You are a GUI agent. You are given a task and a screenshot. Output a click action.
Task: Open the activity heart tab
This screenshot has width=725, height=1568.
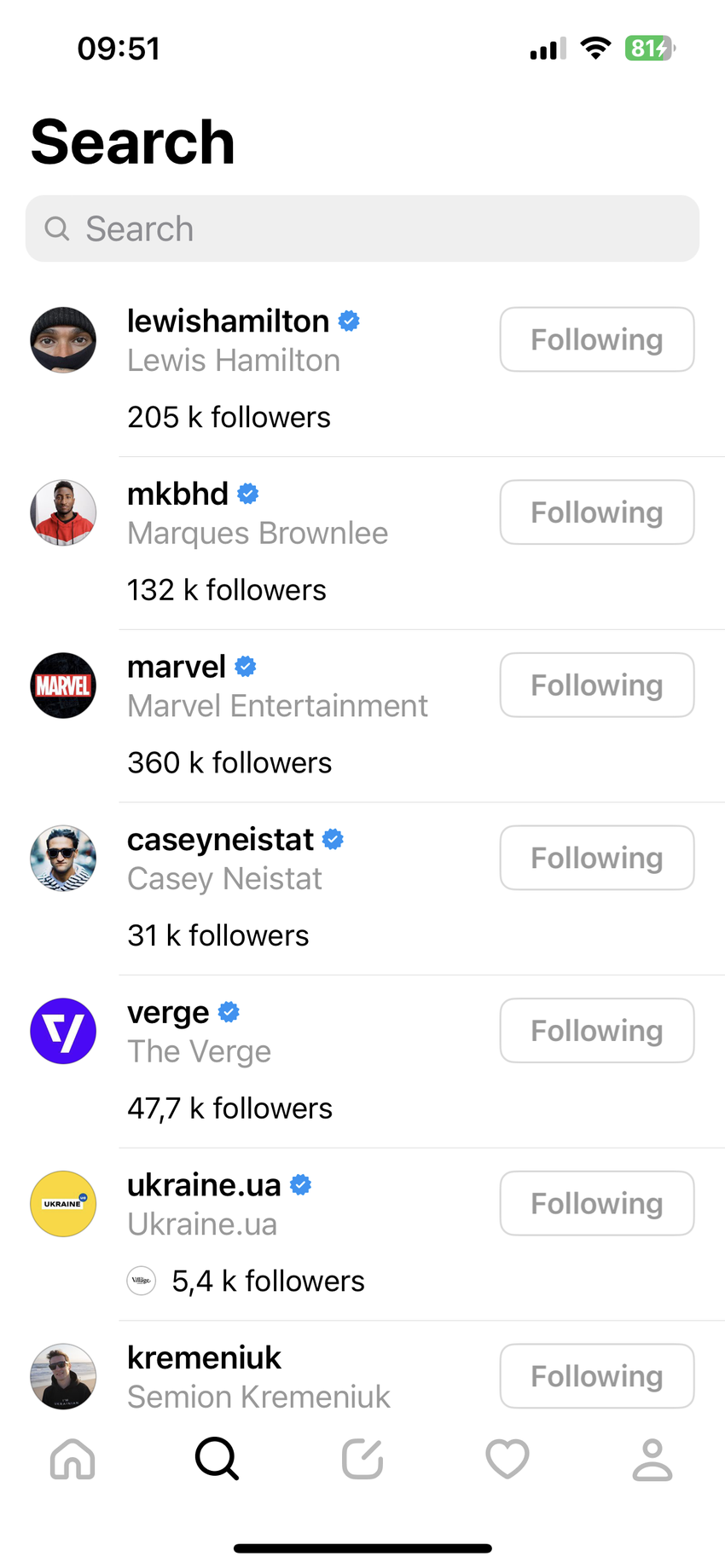pyautogui.click(x=507, y=1459)
